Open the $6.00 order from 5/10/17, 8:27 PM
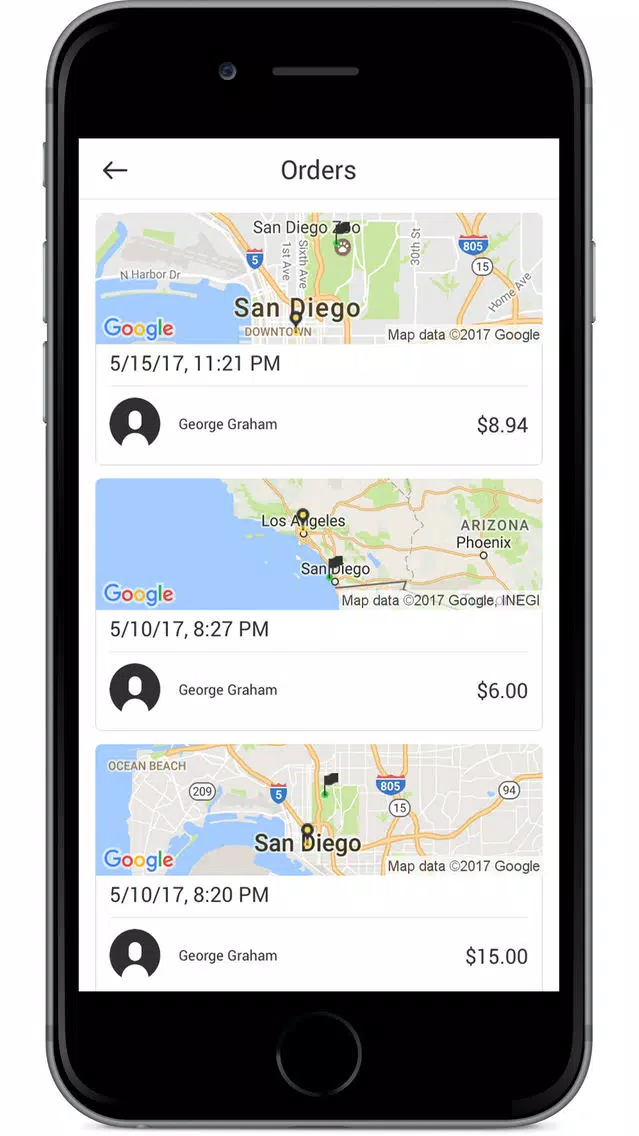 (x=318, y=630)
